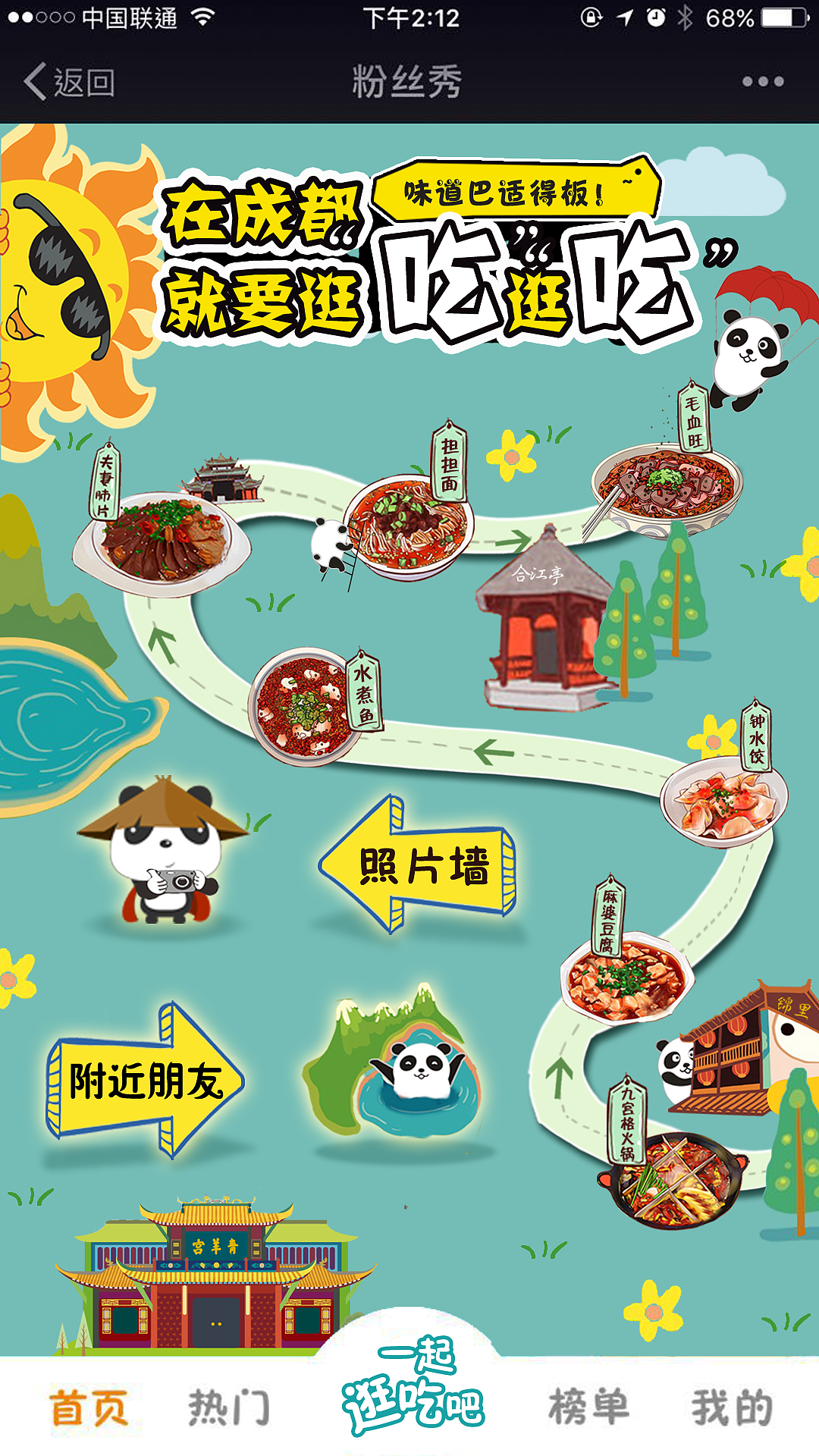This screenshot has height=1456, width=819.
Task: Open the three-dot overflow menu
Action: (x=762, y=82)
